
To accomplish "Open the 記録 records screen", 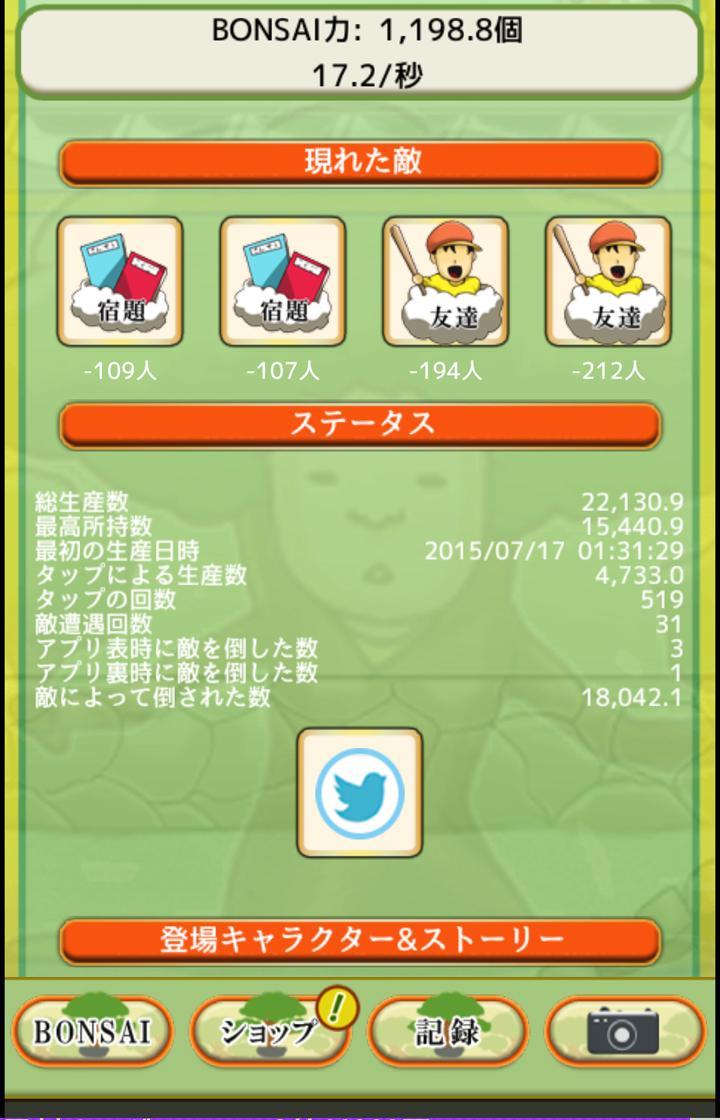I will point(448,1031).
